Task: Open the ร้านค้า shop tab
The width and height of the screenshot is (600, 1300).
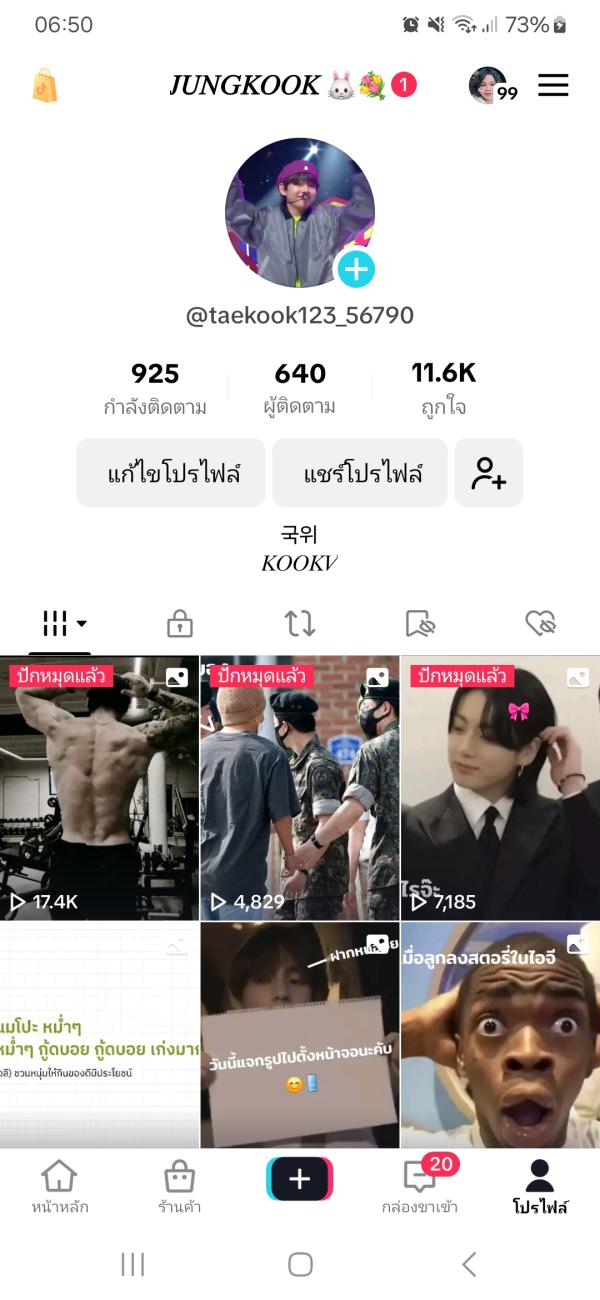Action: click(180, 1186)
